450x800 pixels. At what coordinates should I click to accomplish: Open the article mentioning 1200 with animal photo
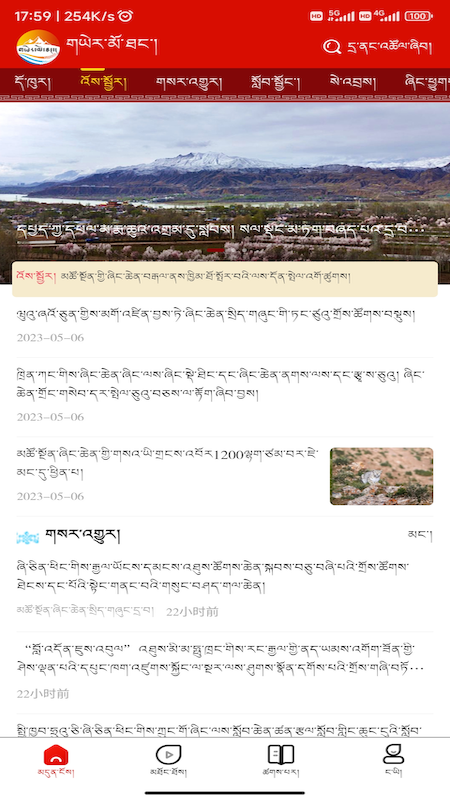(225, 476)
